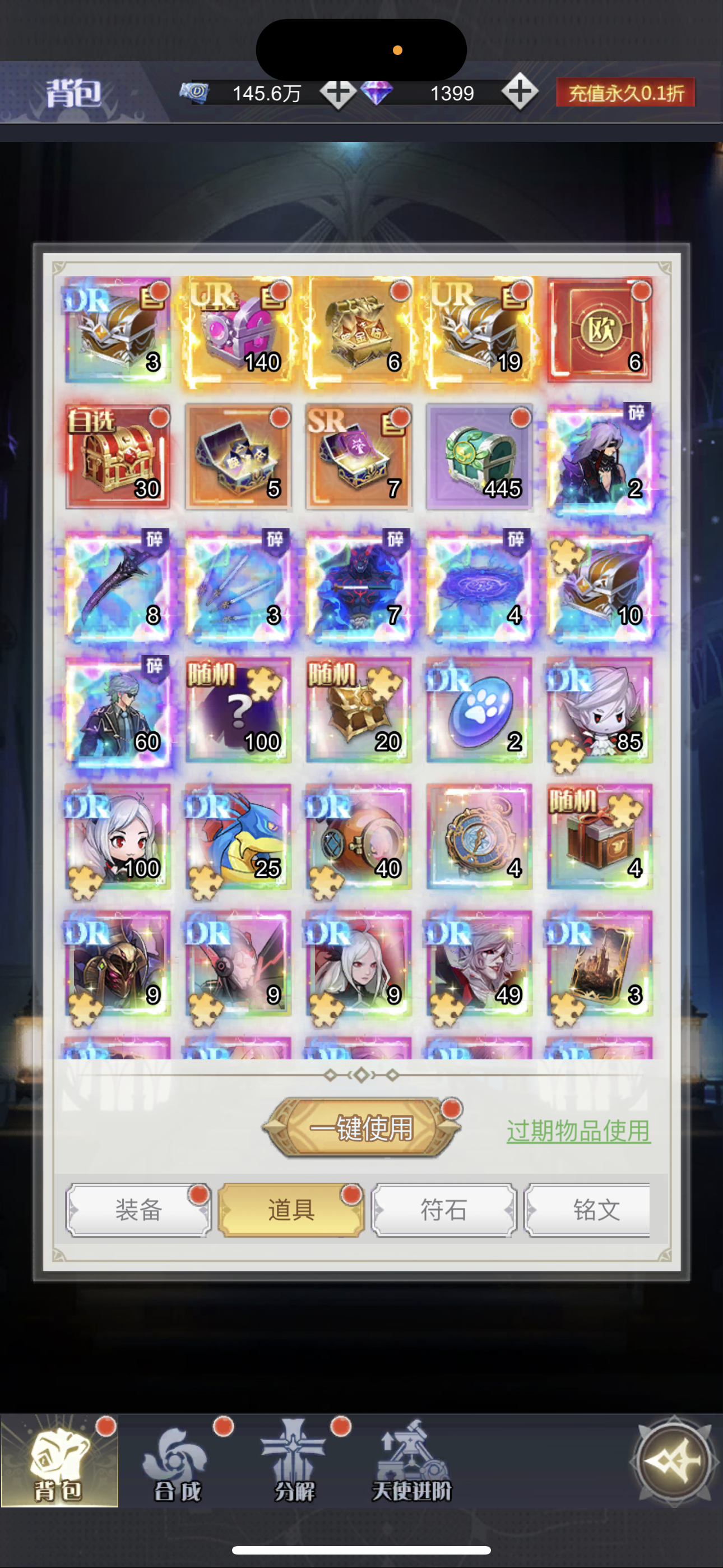Choose the blue paw gem item
This screenshot has height=1568, width=723.
tap(480, 711)
